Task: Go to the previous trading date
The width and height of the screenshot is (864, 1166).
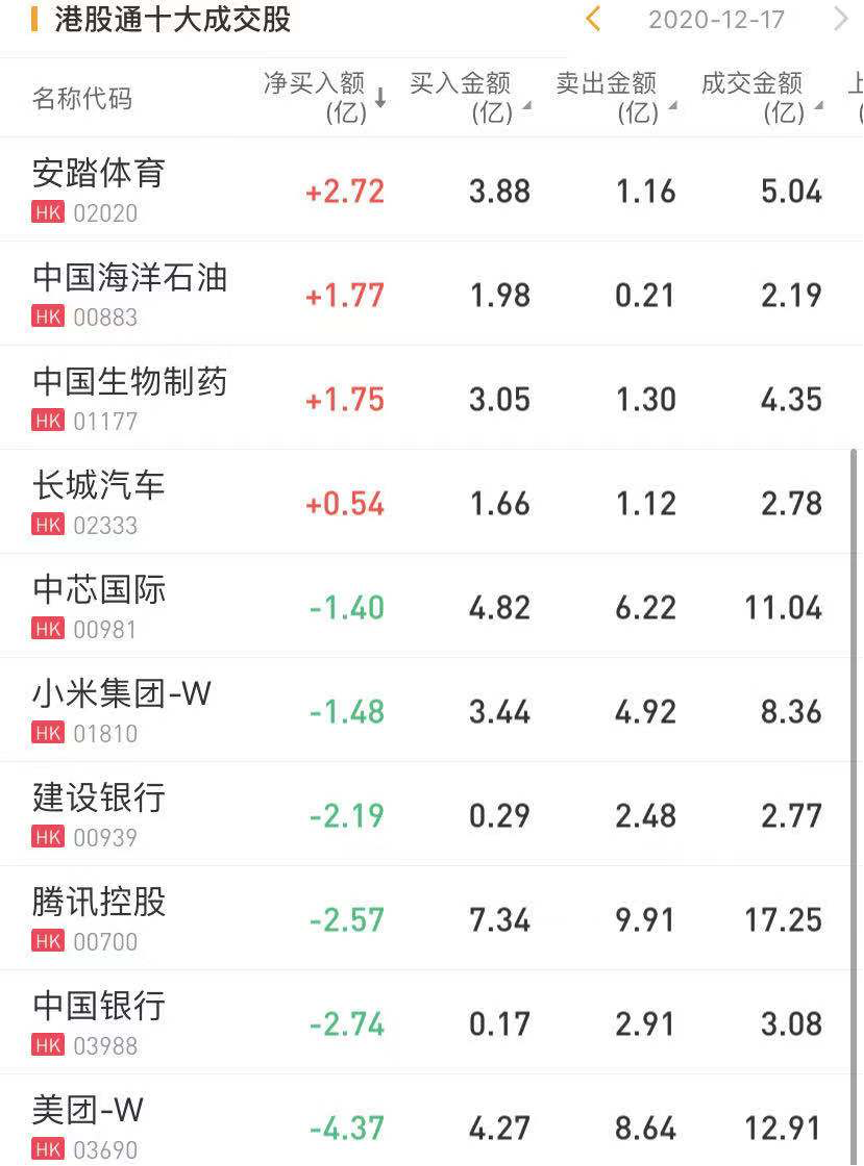Action: pyautogui.click(x=593, y=19)
